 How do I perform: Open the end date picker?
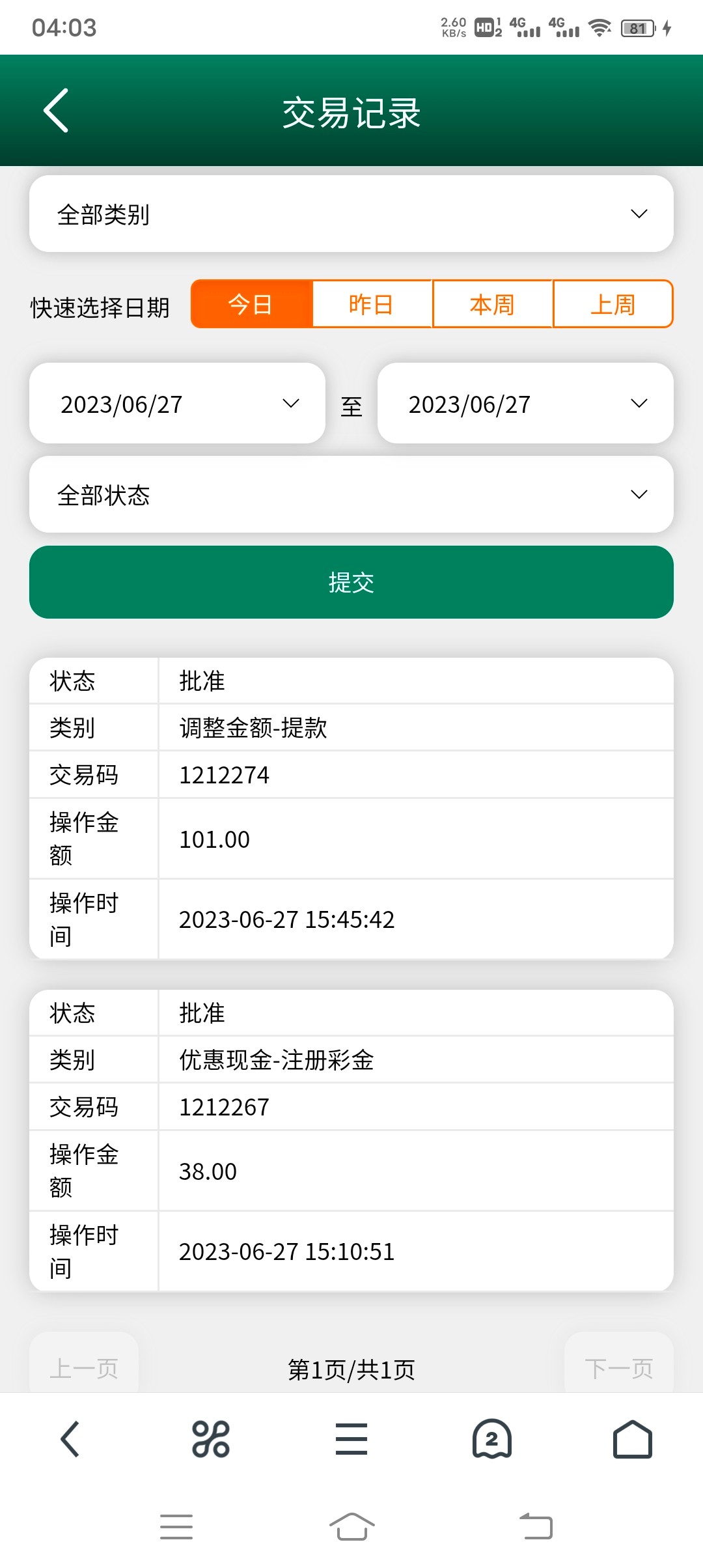point(525,404)
